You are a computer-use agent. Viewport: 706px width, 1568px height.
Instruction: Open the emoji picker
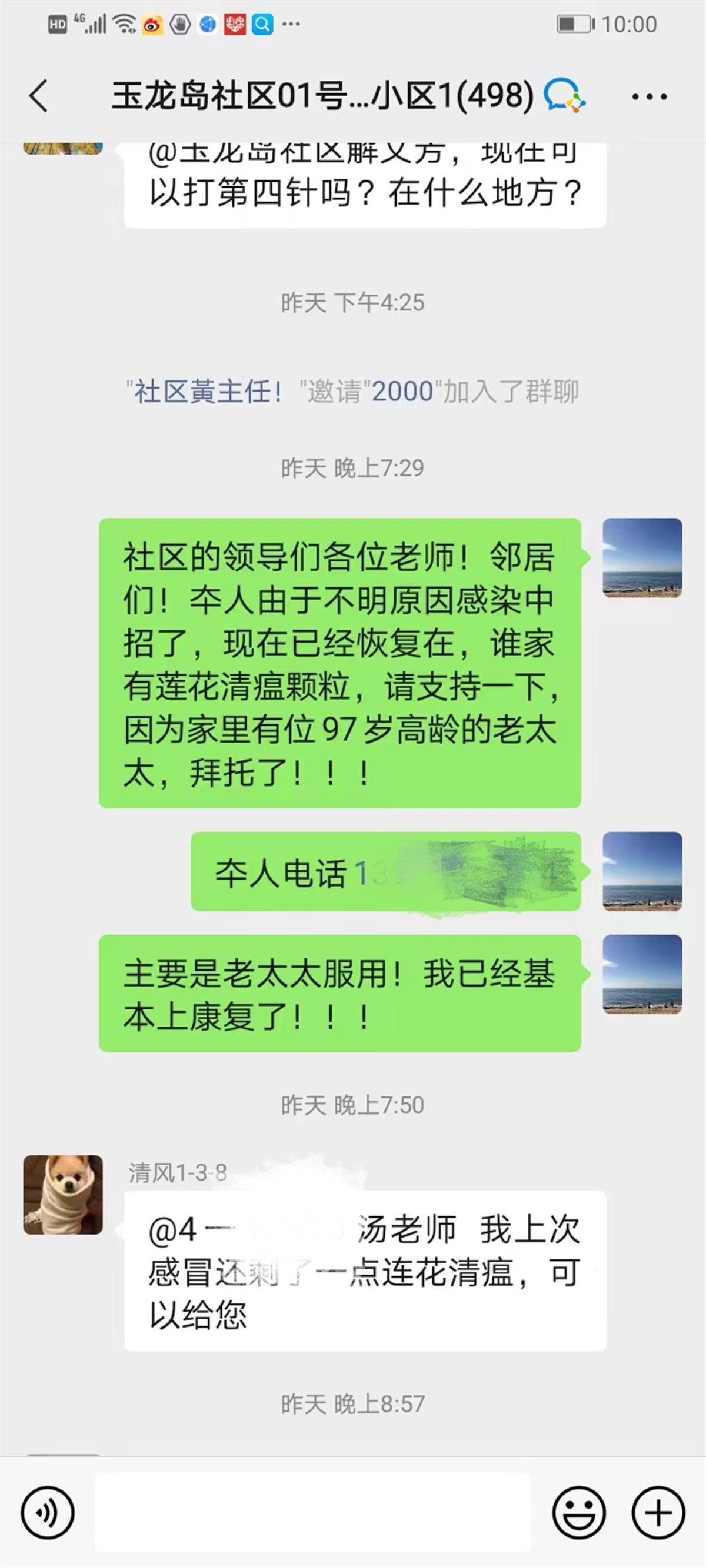coord(579,1512)
